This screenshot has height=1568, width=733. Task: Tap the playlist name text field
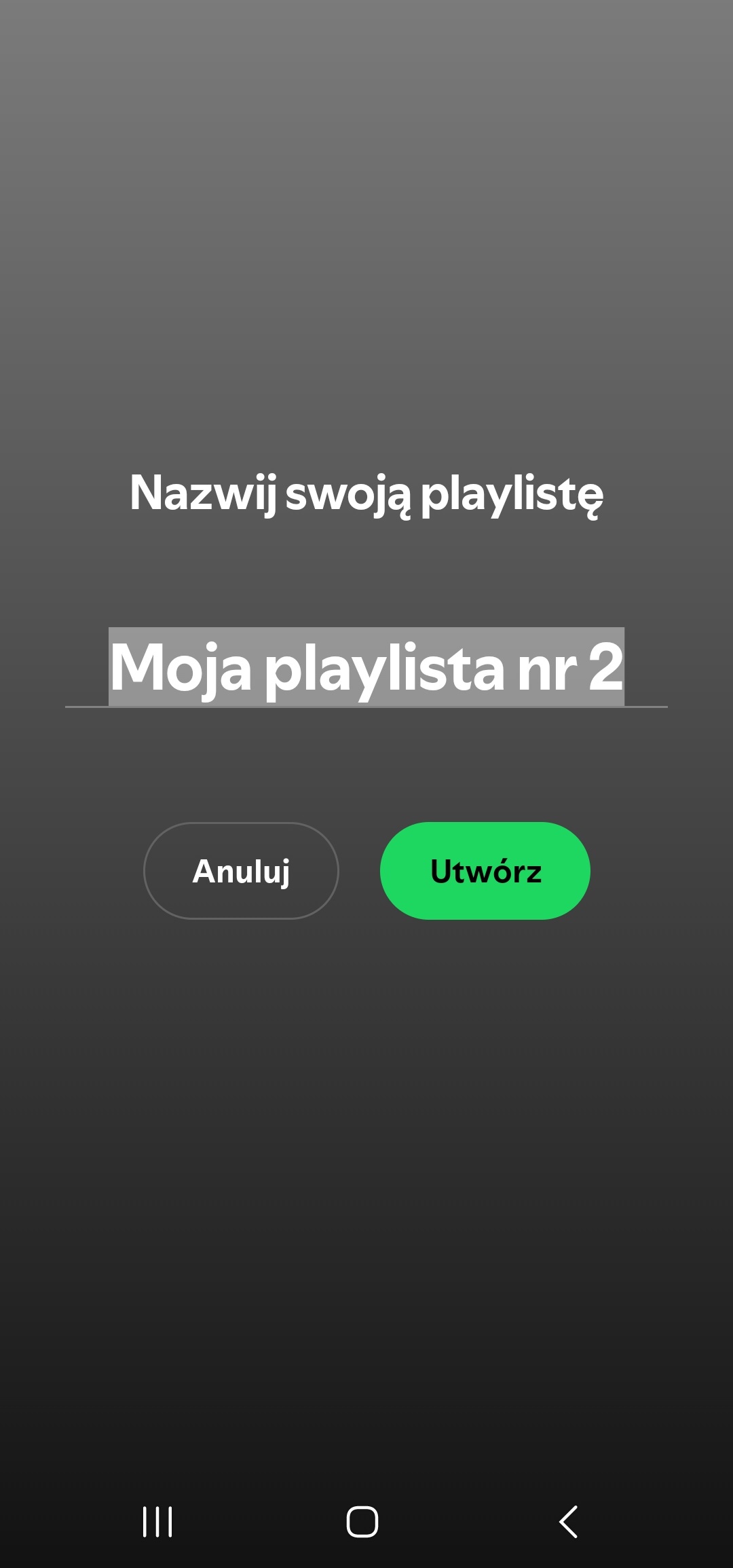[366, 667]
